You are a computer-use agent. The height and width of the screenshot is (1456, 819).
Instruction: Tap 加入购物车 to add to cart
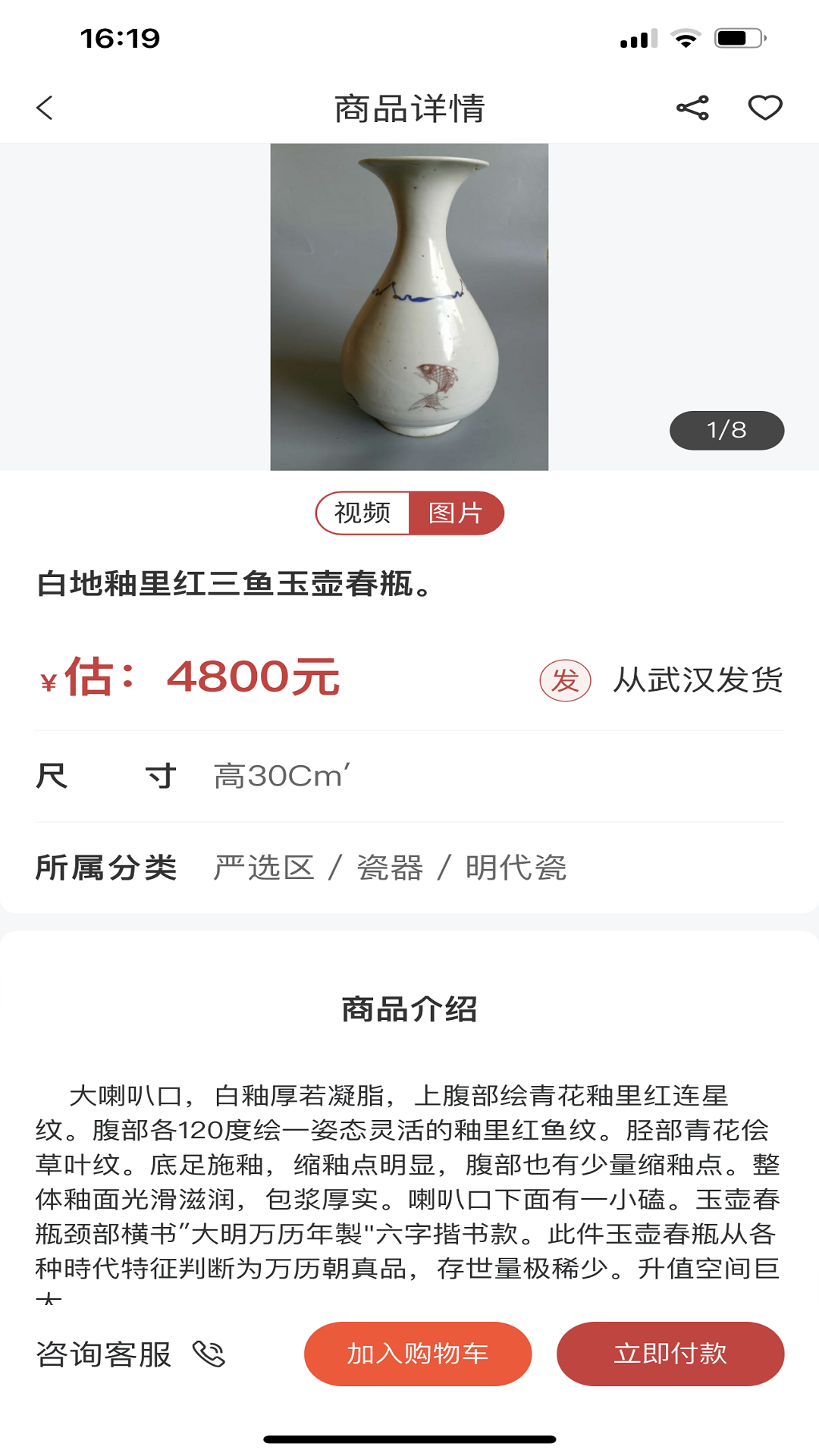(x=419, y=1354)
